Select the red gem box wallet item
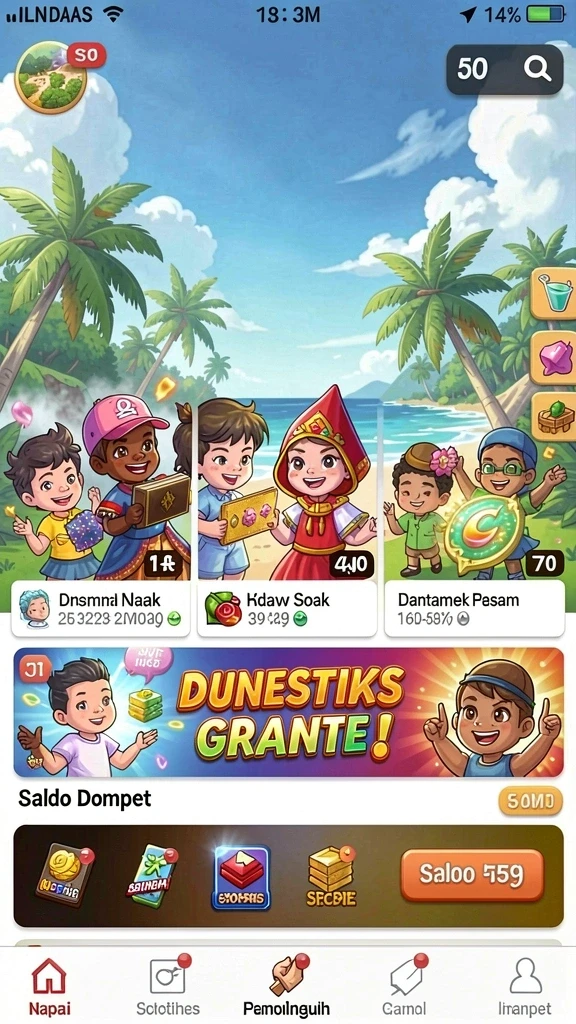576x1024 pixels. pyautogui.click(x=241, y=877)
